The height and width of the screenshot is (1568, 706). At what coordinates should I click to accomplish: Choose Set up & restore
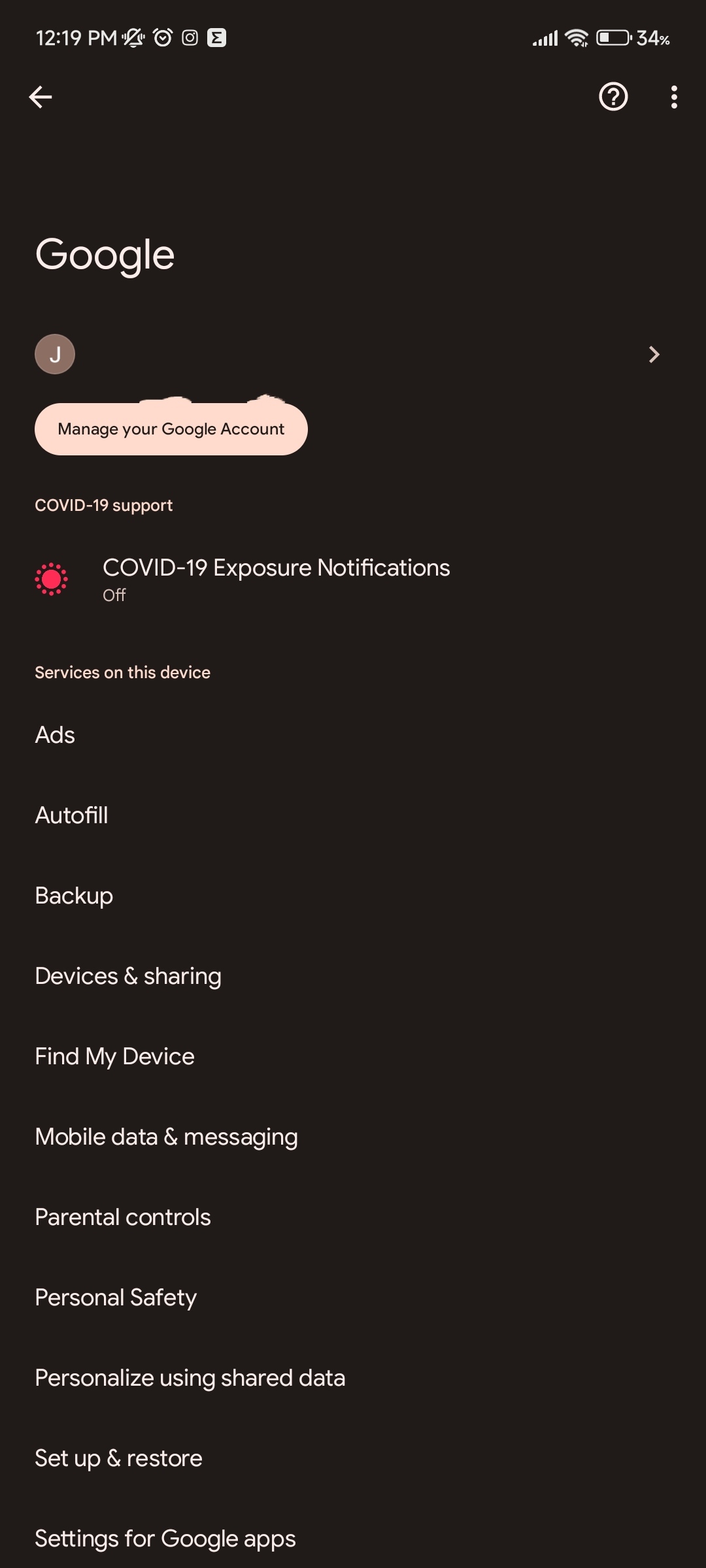[x=118, y=1458]
